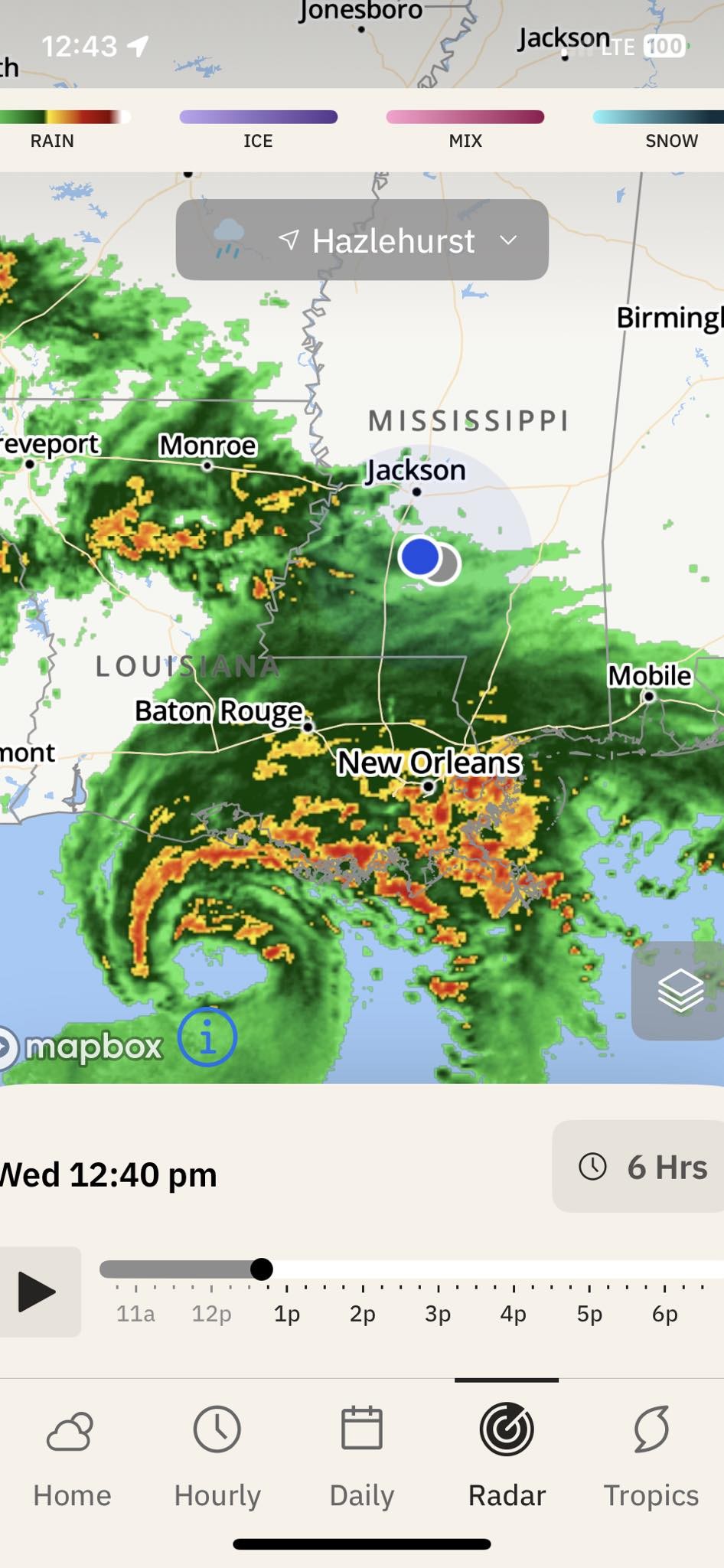The image size is (724, 1568).
Task: Open the Mapbox info icon
Action: click(207, 1037)
